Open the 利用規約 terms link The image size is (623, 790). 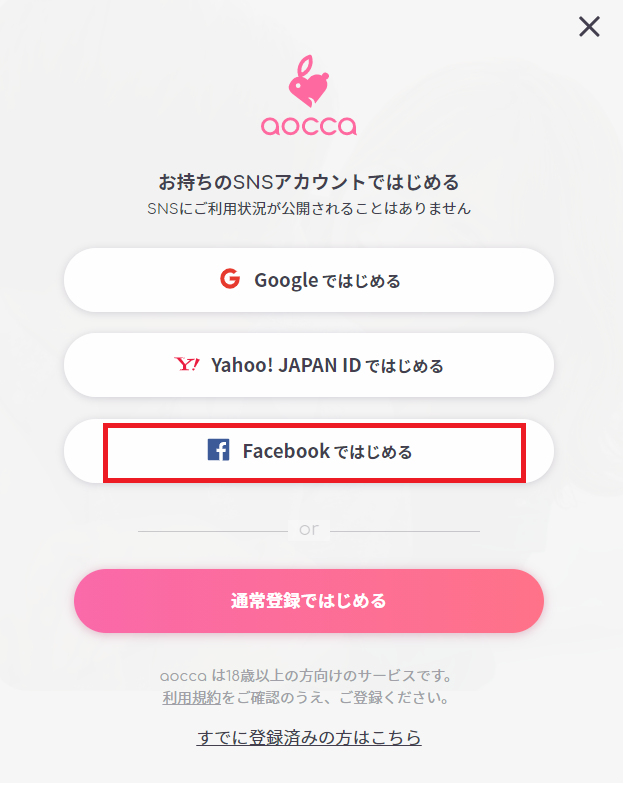tap(191, 697)
